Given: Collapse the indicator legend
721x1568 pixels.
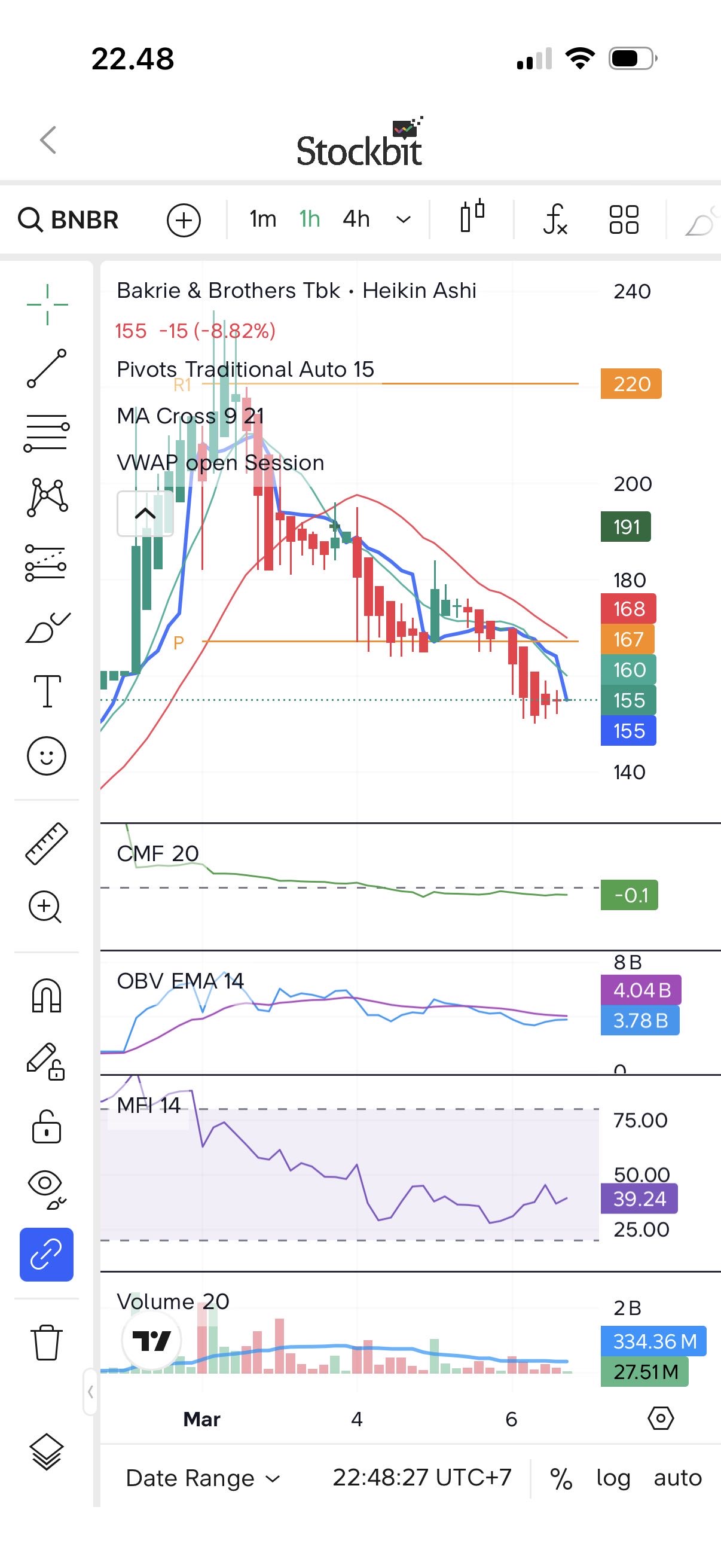Looking at the screenshot, I should [145, 514].
